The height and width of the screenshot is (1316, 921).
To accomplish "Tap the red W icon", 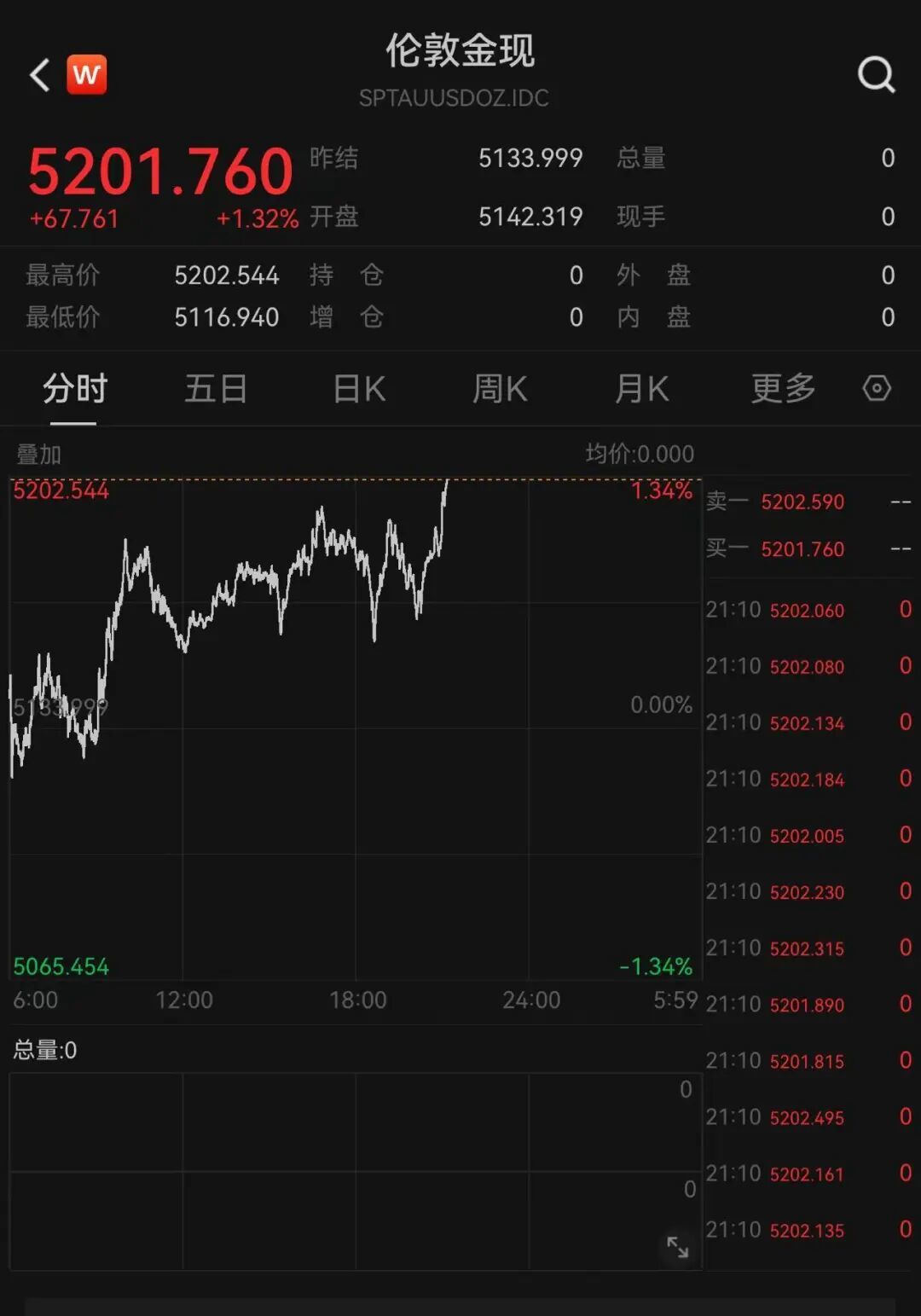I will pyautogui.click(x=86, y=75).
